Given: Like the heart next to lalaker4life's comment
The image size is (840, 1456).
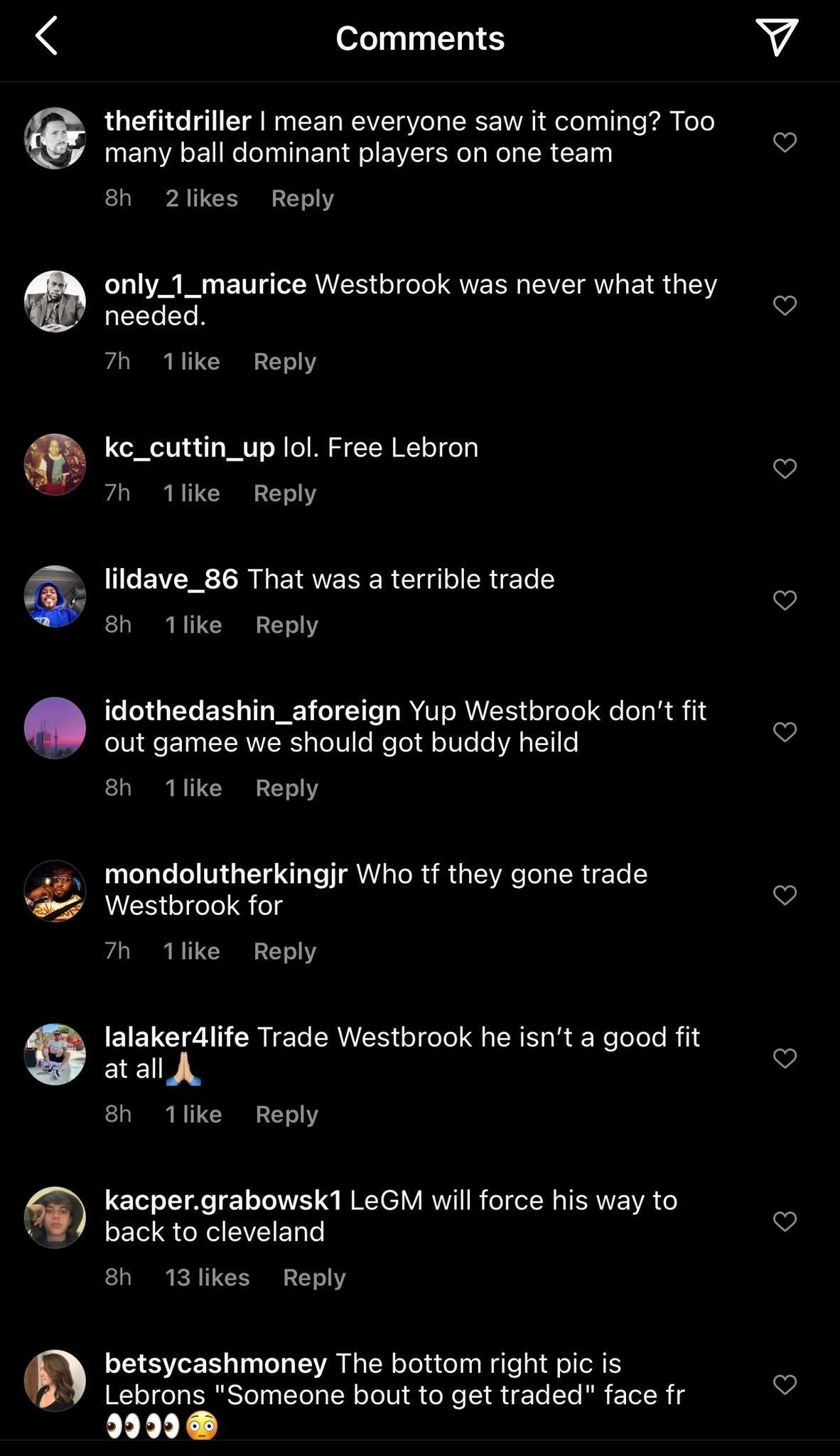Looking at the screenshot, I should click(785, 1058).
